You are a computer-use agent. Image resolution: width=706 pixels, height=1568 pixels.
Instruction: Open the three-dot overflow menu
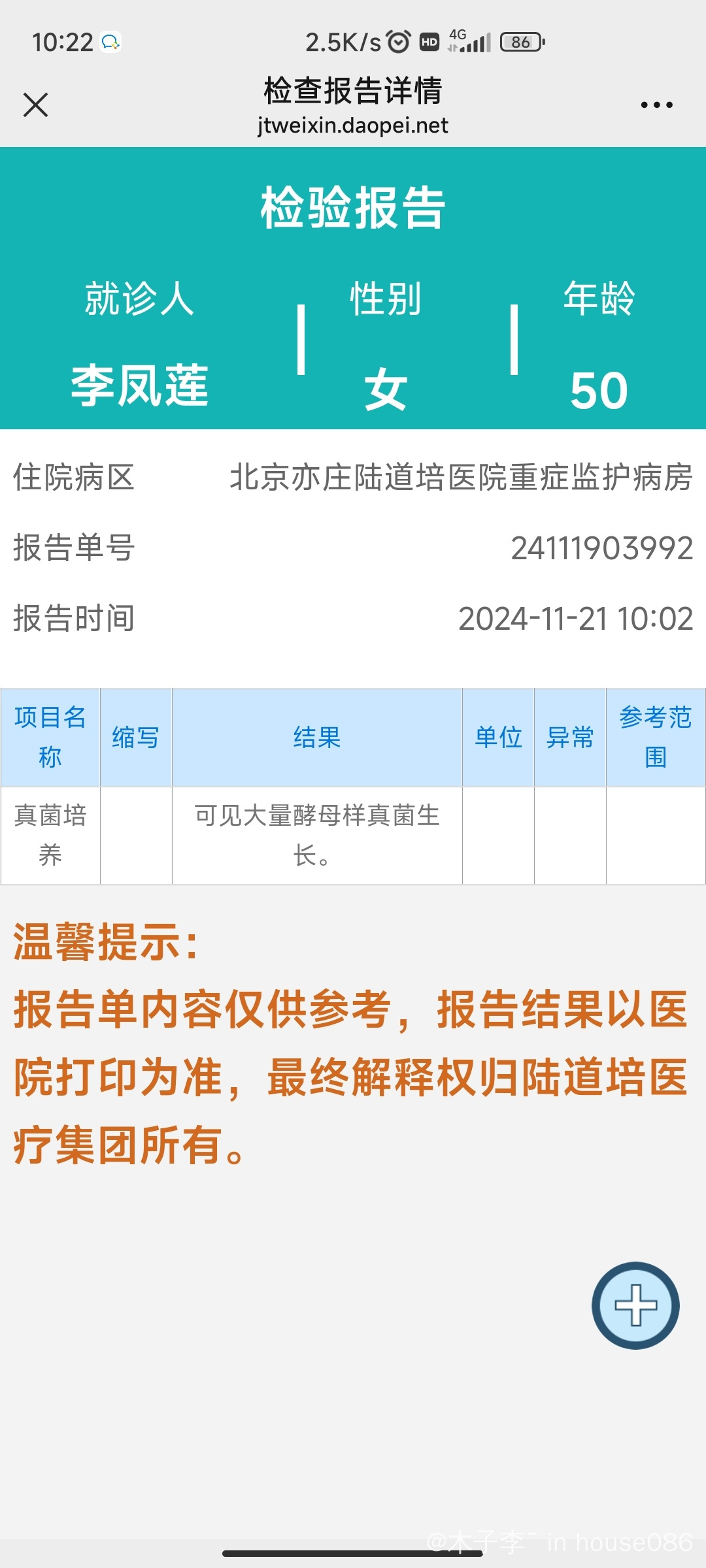656,105
